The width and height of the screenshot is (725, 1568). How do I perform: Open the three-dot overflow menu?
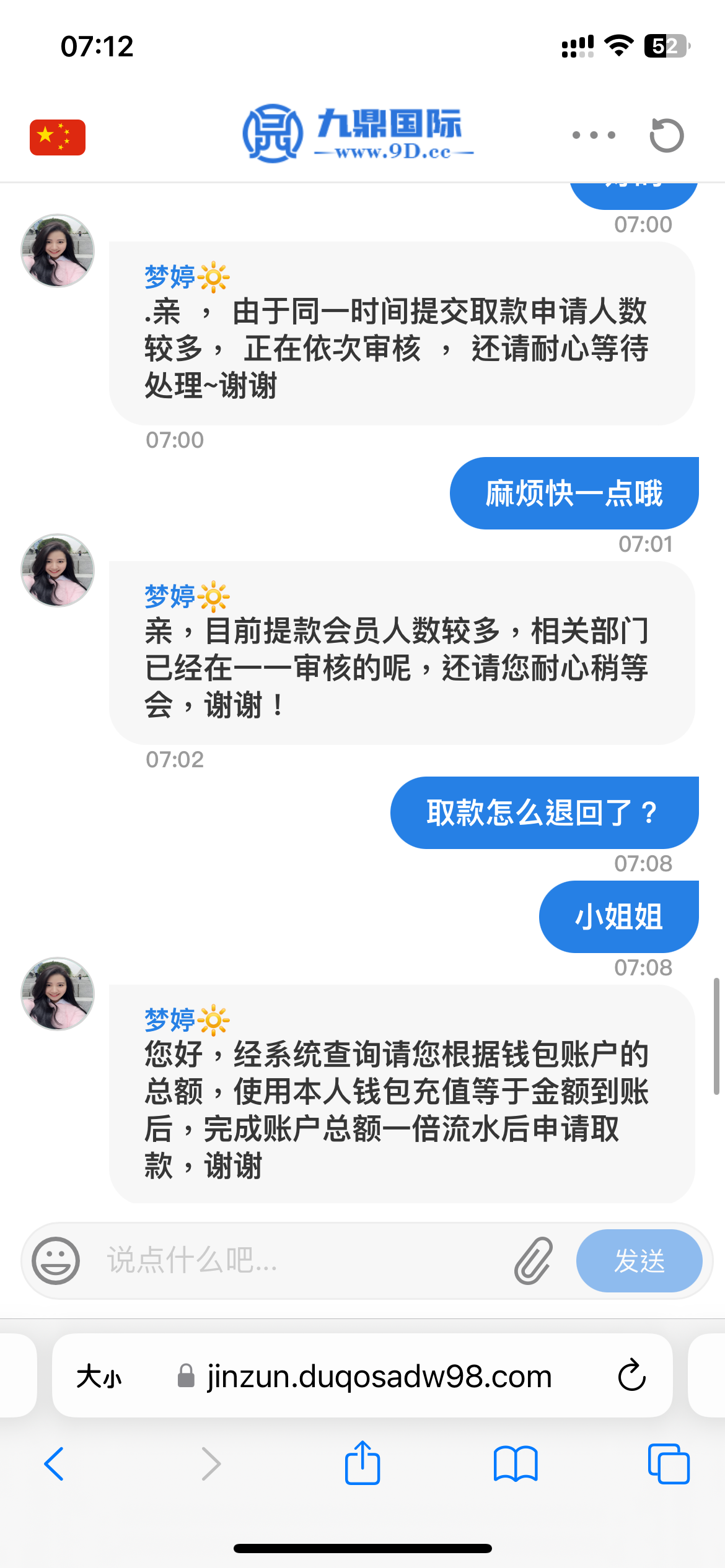[594, 135]
